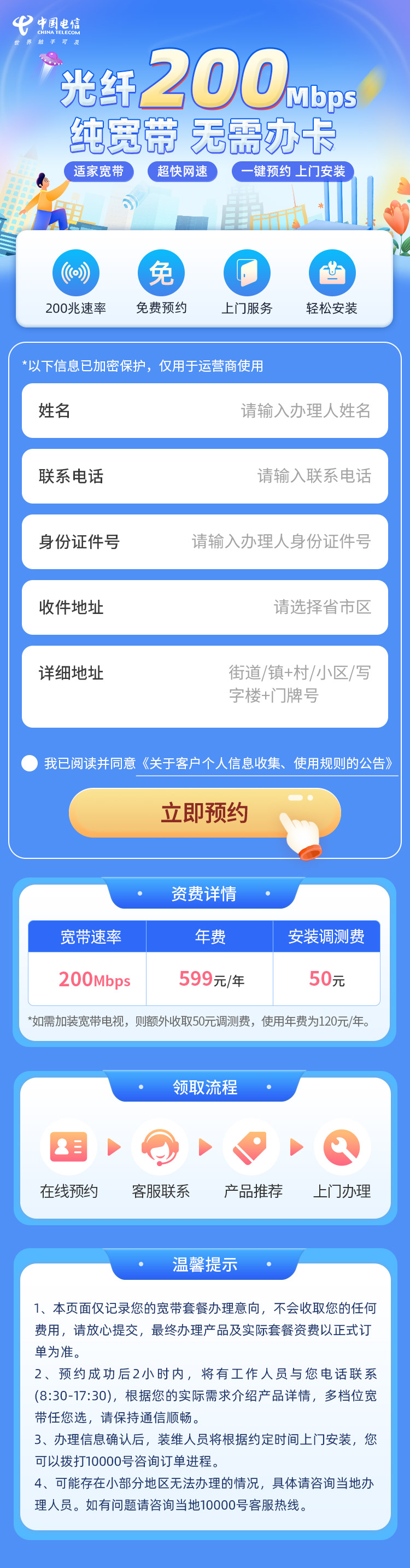This screenshot has width=410, height=1568.
Task: Submit with the 立即预约 button
Action: pos(204,813)
